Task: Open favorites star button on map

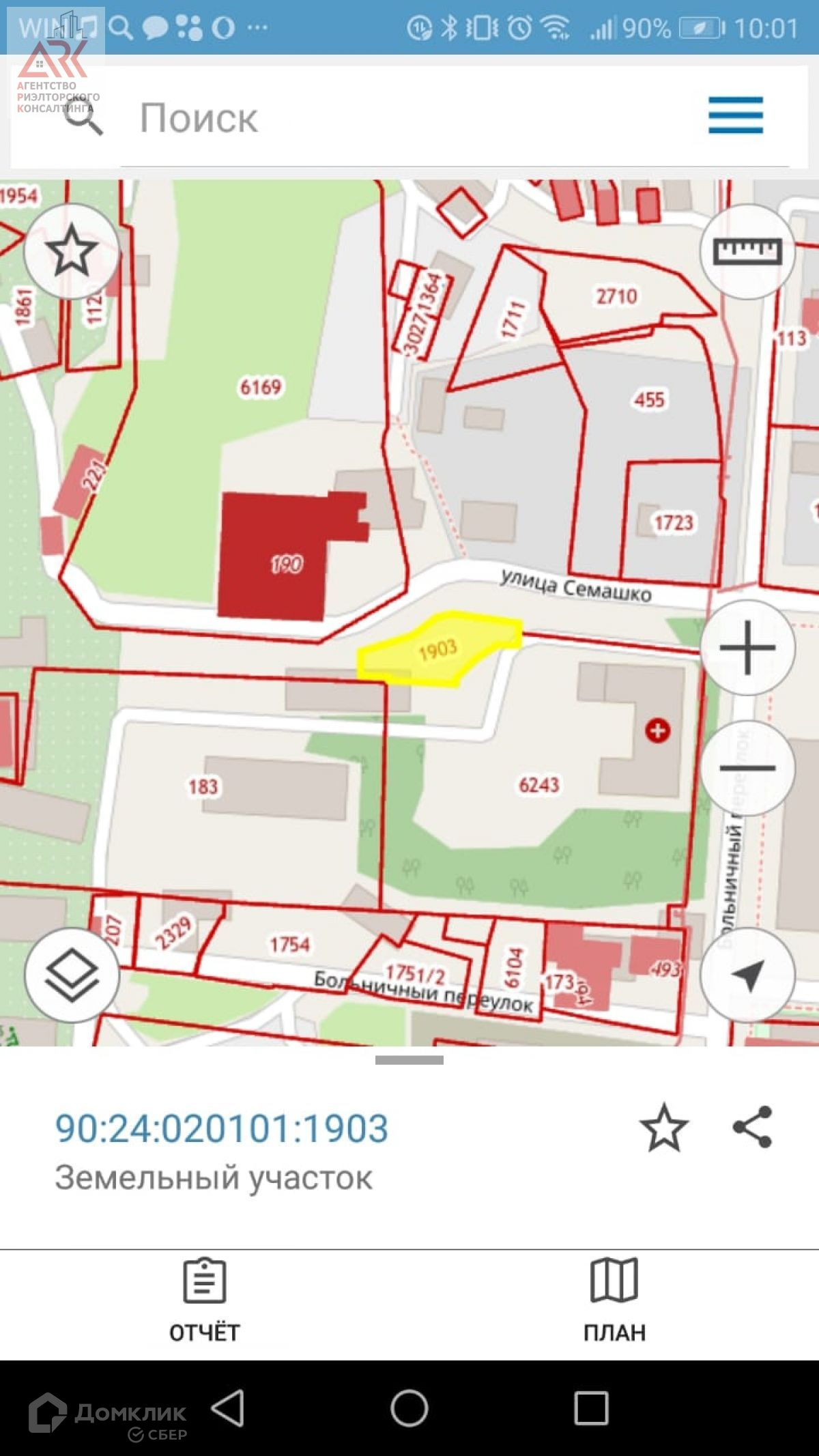Action: pos(71,251)
